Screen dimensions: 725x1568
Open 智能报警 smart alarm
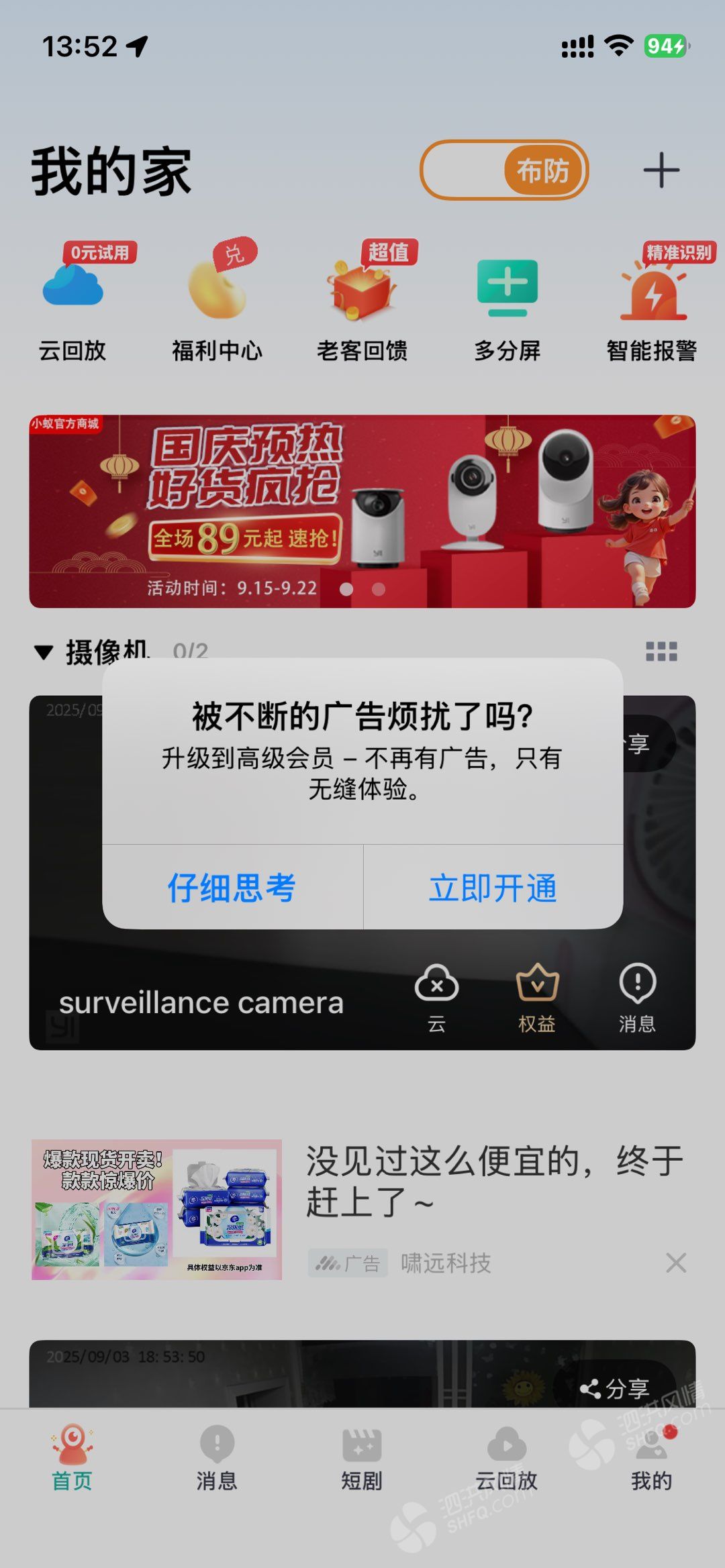coord(652,302)
